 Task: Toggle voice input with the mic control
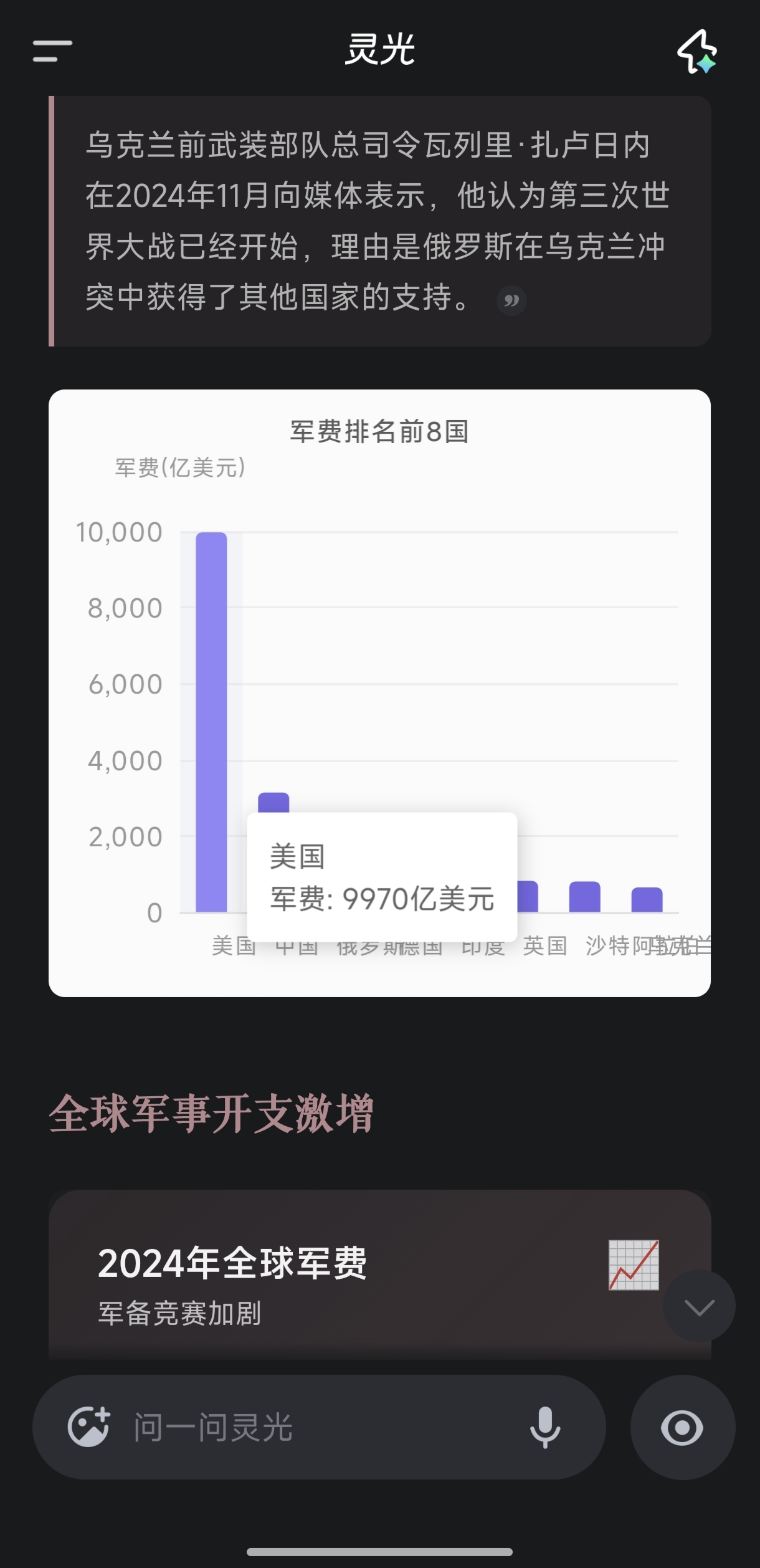[x=545, y=1428]
